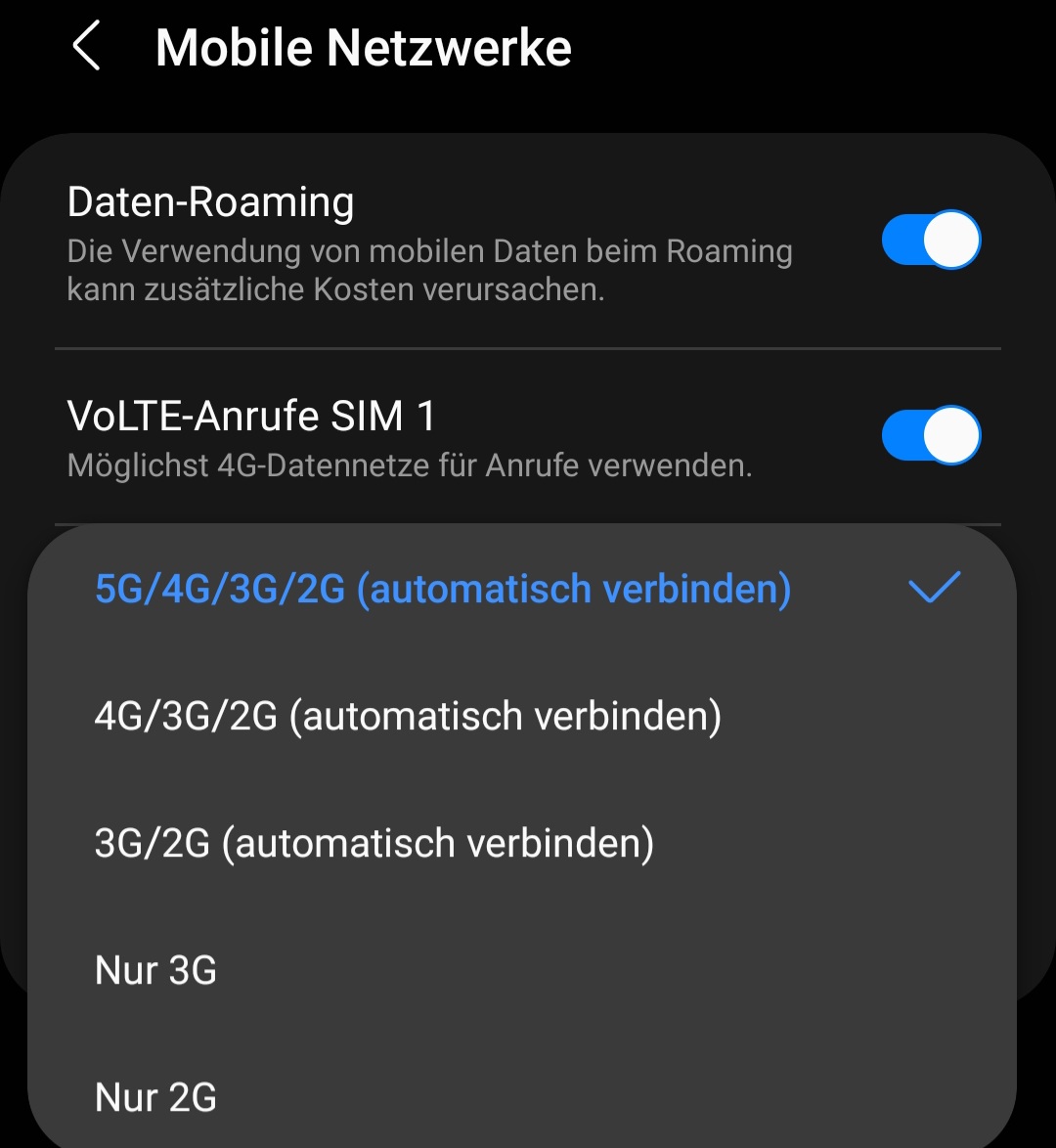The image size is (1056, 1148).
Task: Turn off VoLTE-Anrufe SIM 1
Action: coord(931,435)
